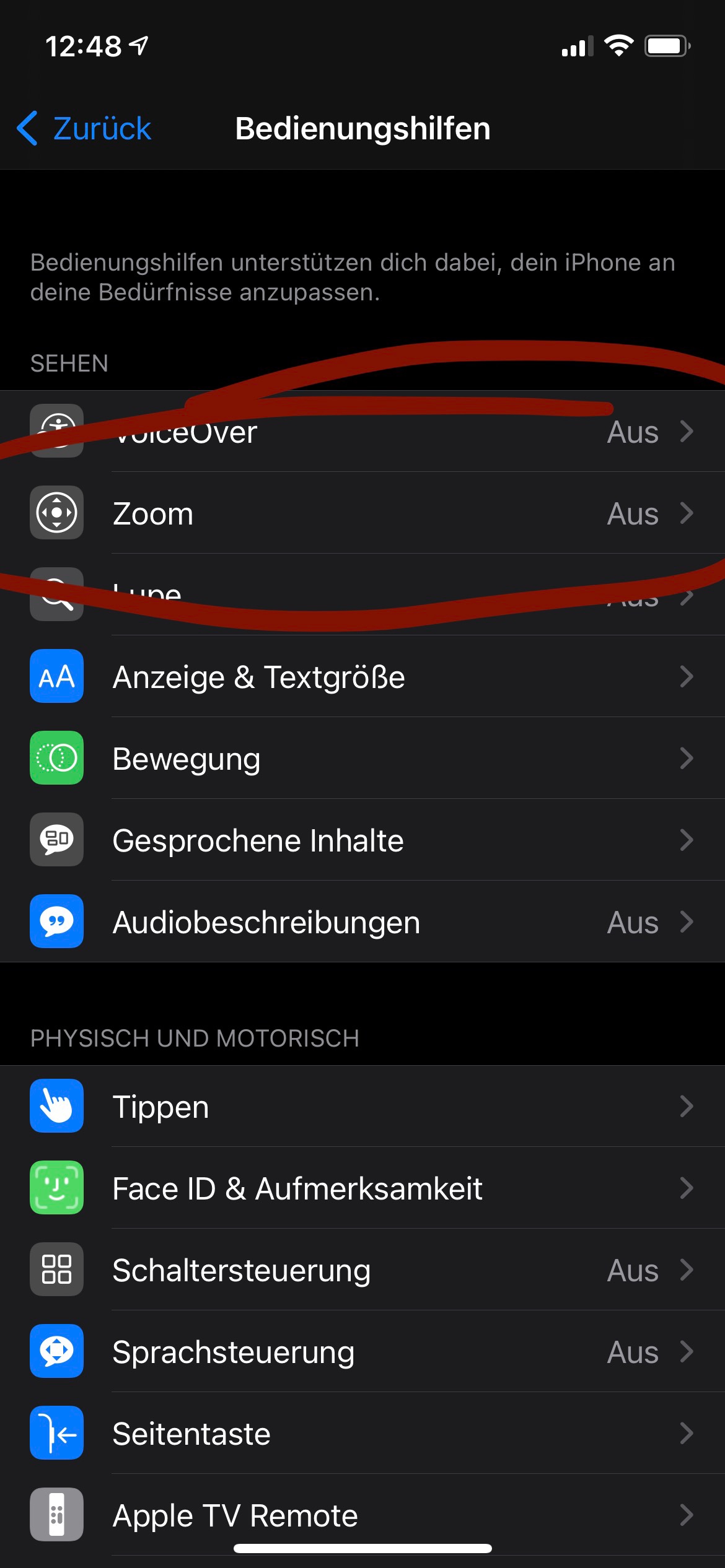725x1568 pixels.
Task: Go back with the Zurück button
Action: click(84, 129)
